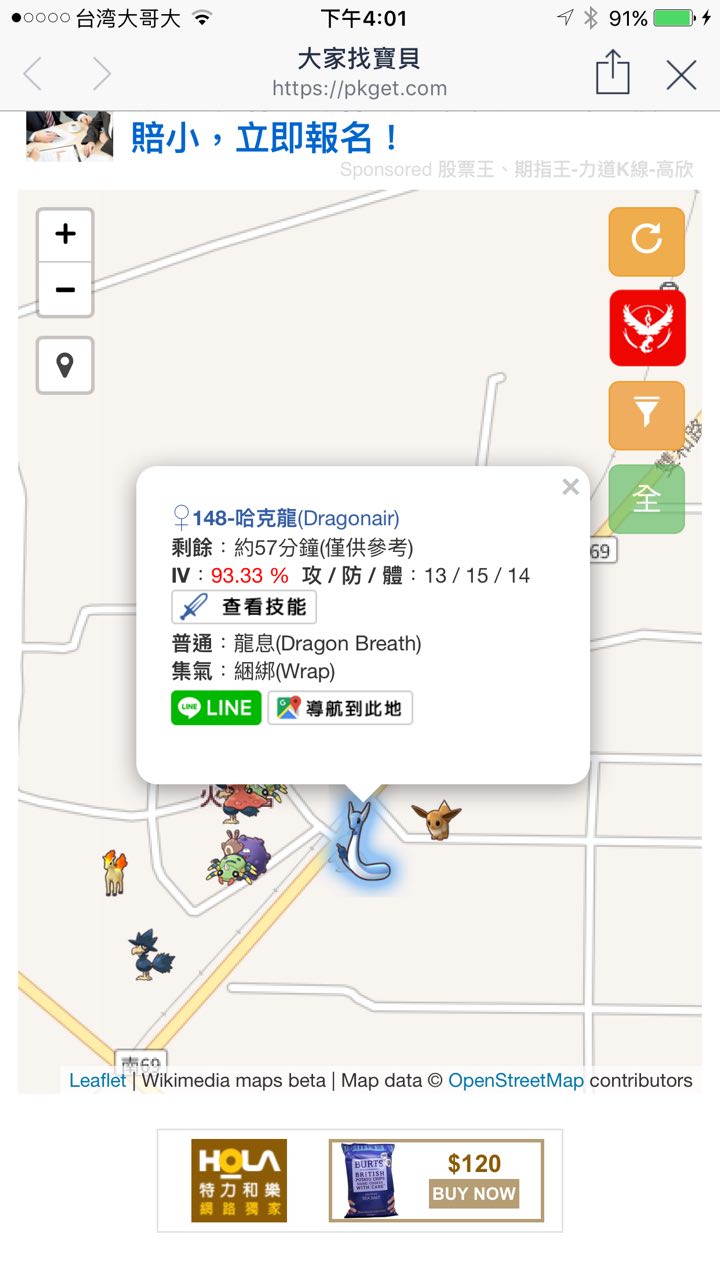Open the Pokémon filter options

646,415
